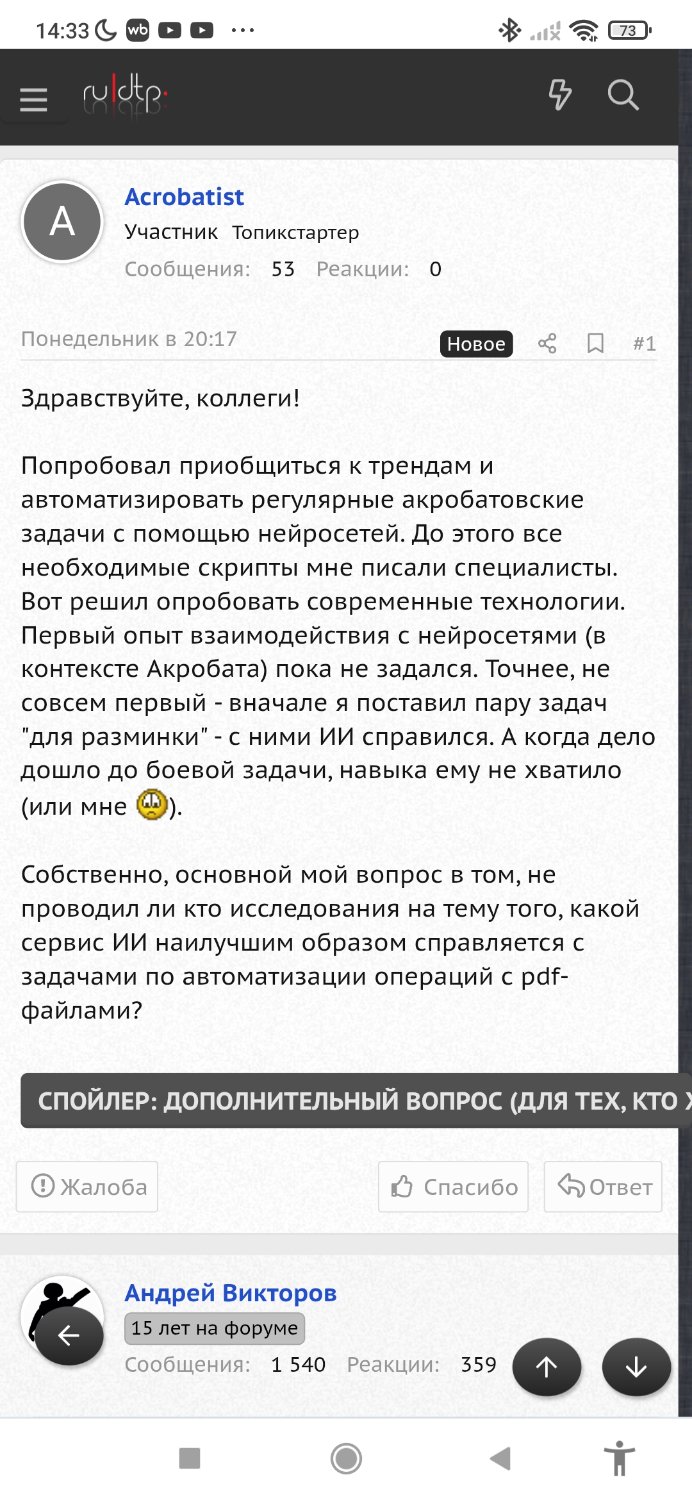
Task: Report the post with Жалоба
Action: click(x=88, y=1187)
